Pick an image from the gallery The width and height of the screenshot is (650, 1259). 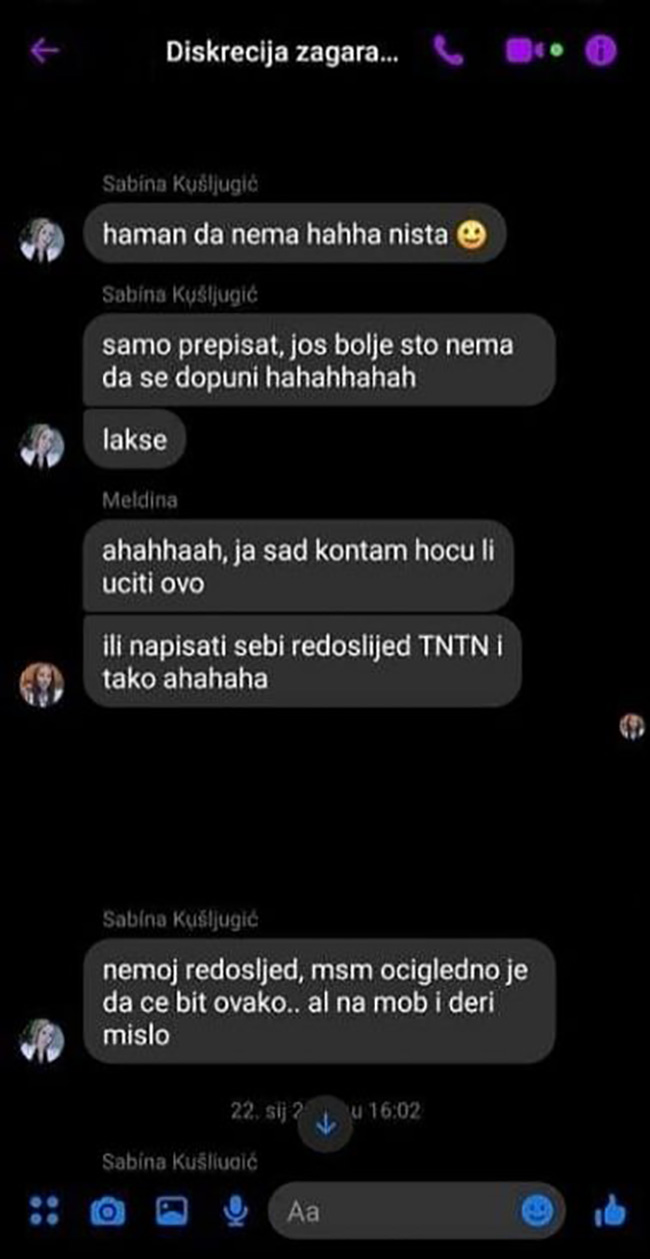coord(171,1213)
